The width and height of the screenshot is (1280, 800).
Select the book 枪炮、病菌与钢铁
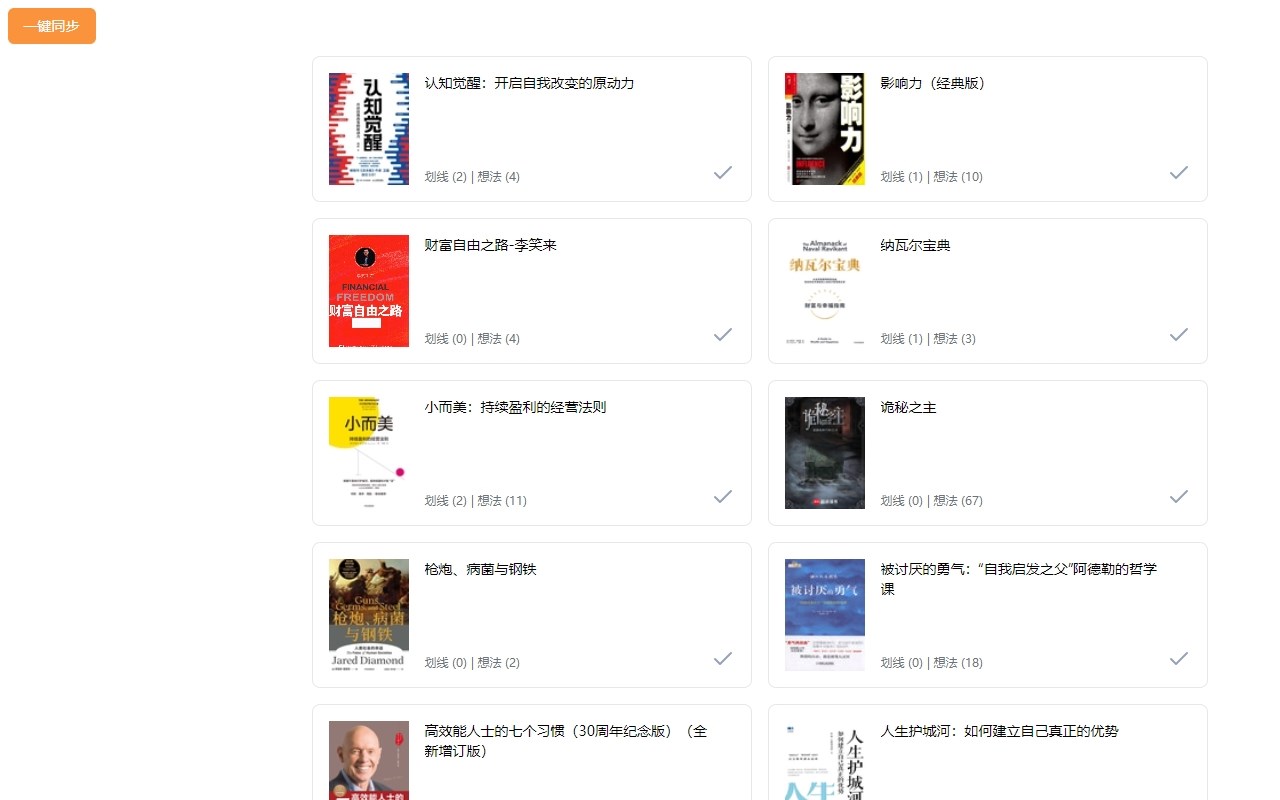[x=480, y=570]
